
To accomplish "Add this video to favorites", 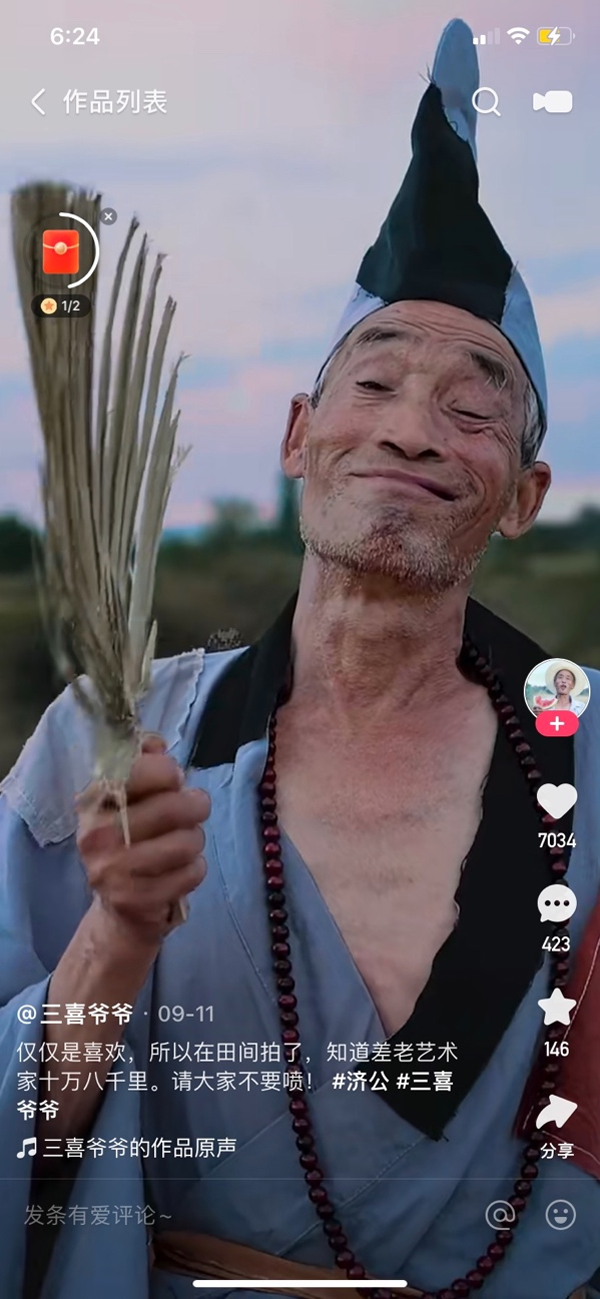I will tap(556, 1008).
